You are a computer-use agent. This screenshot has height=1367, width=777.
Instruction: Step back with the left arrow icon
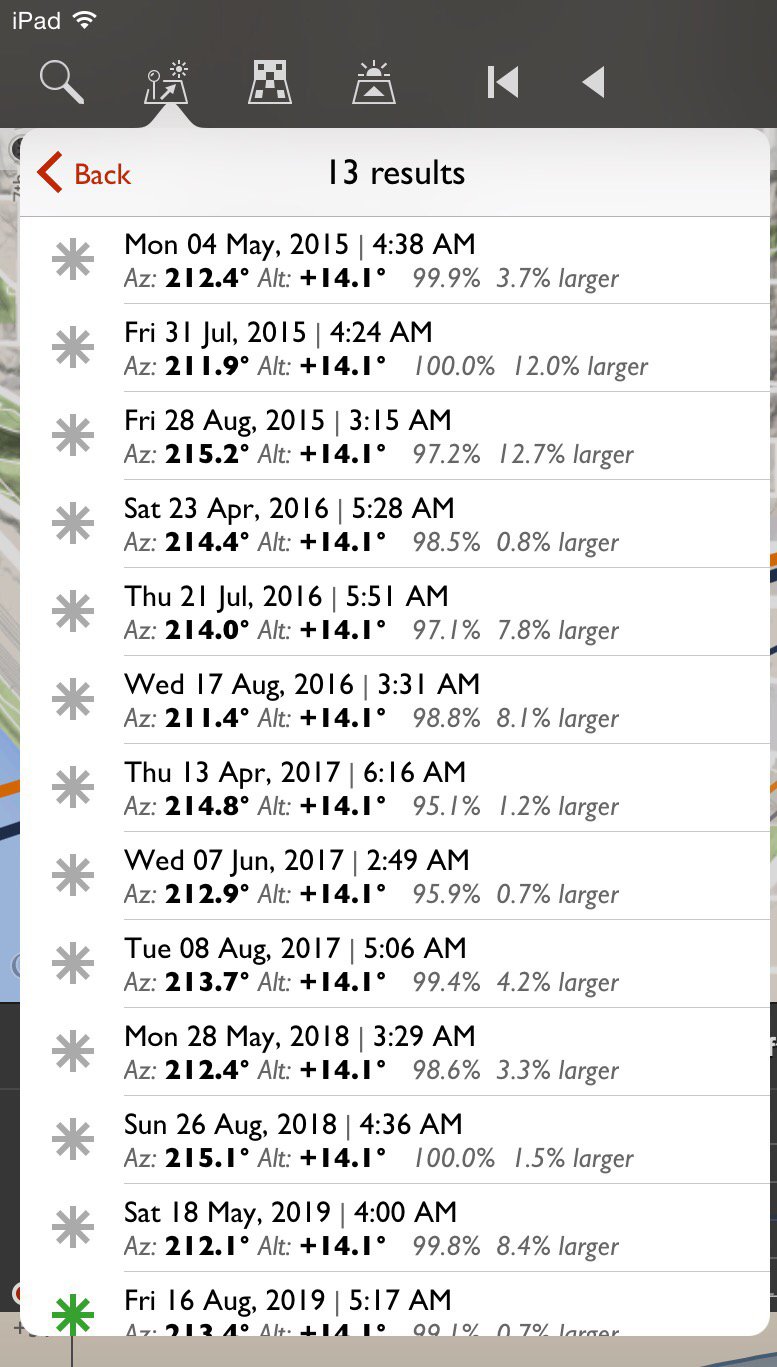(594, 82)
